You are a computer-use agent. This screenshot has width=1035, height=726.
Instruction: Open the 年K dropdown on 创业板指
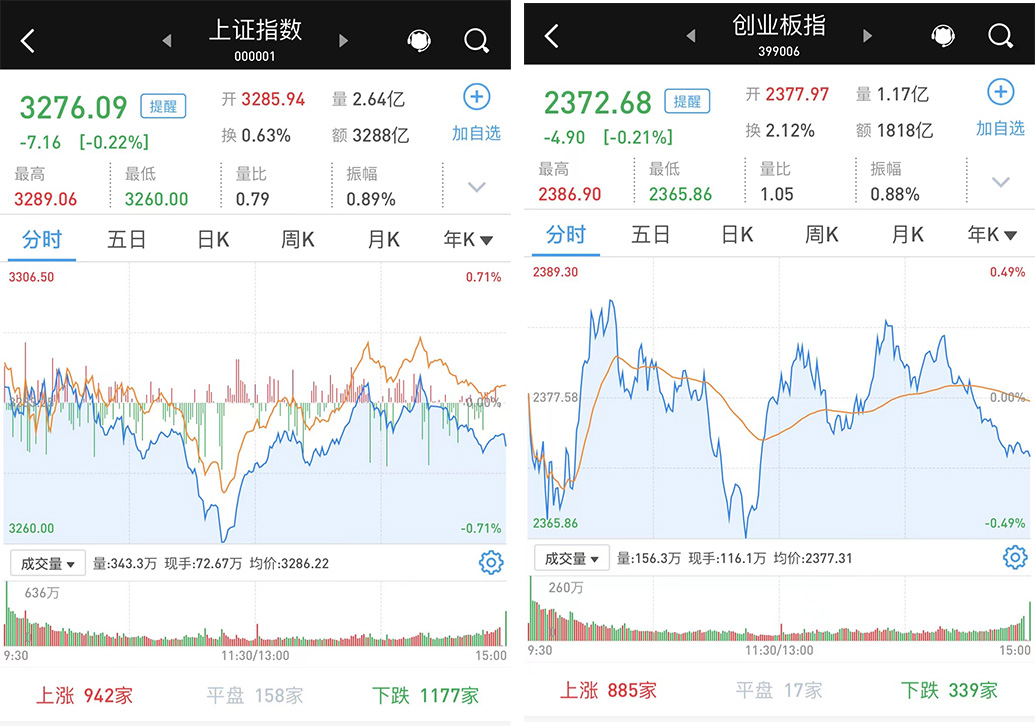click(992, 235)
